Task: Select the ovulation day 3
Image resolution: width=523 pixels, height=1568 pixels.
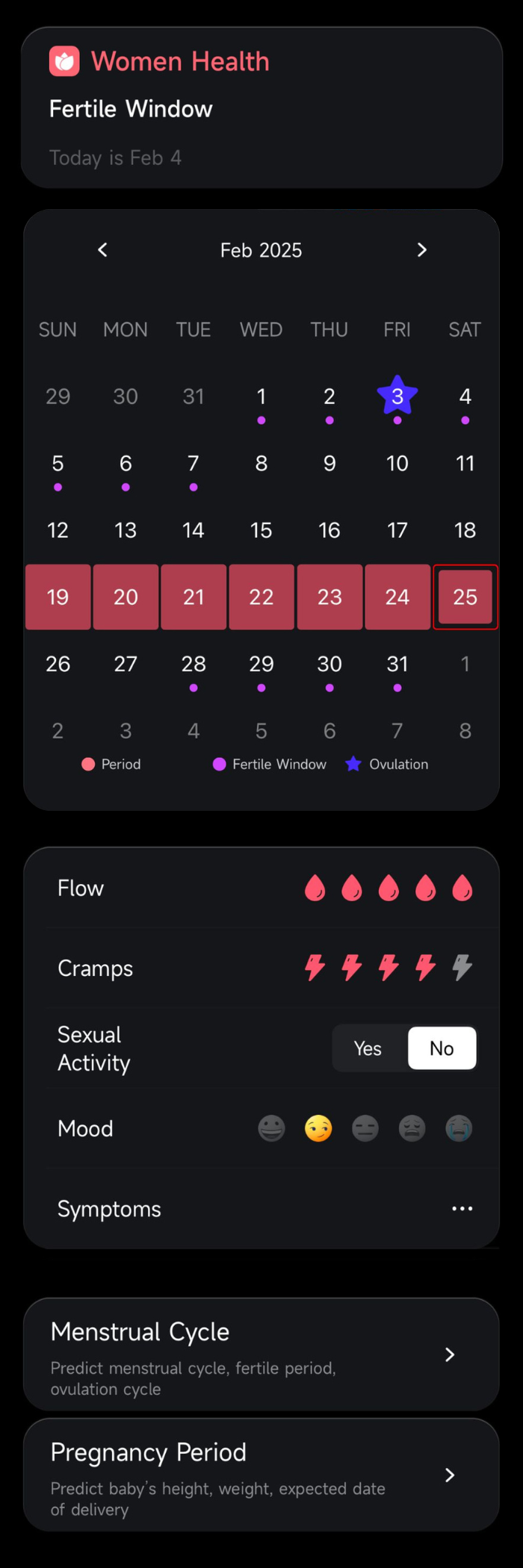Action: point(397,396)
